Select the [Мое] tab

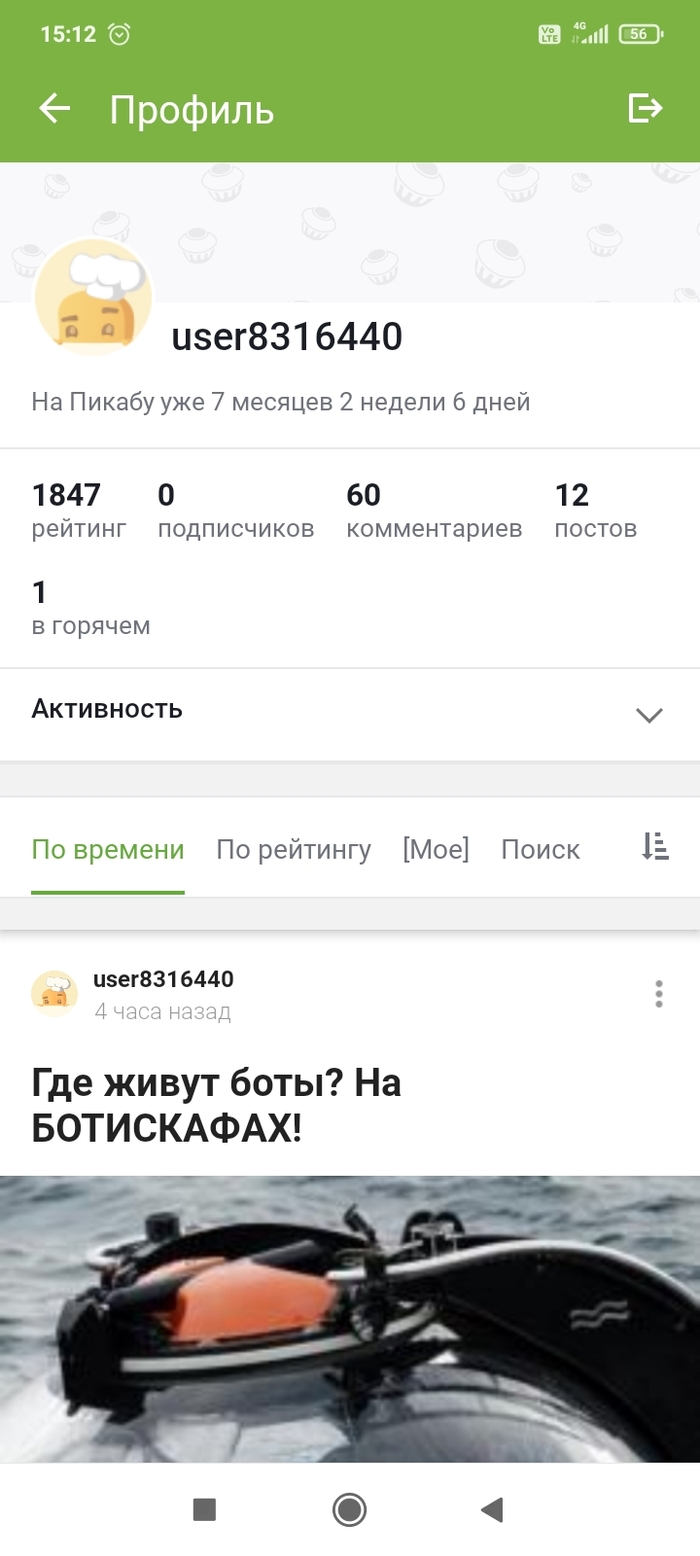(x=435, y=850)
